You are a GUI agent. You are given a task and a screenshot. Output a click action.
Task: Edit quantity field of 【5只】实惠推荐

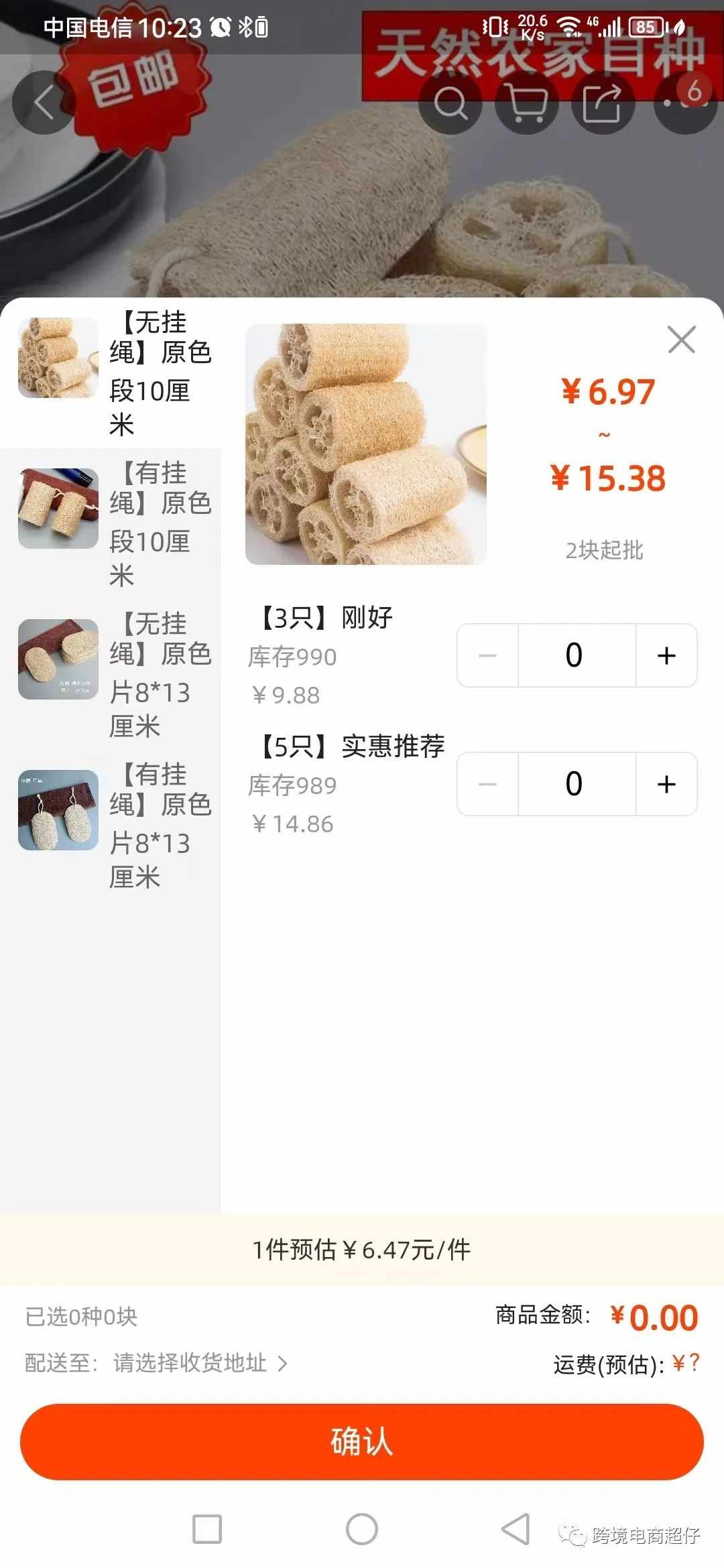point(577,784)
